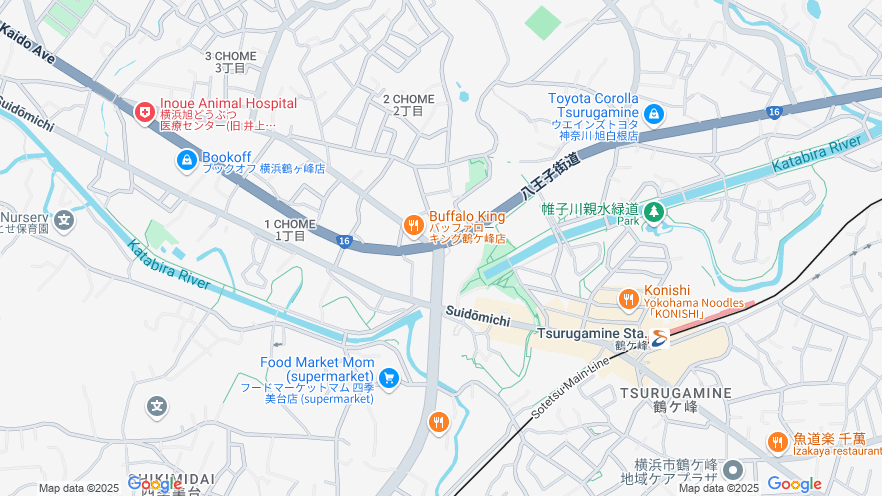This screenshot has height=496, width=882.
Task: Open the Konishi Yokohama Noodles pin
Action: point(628,298)
